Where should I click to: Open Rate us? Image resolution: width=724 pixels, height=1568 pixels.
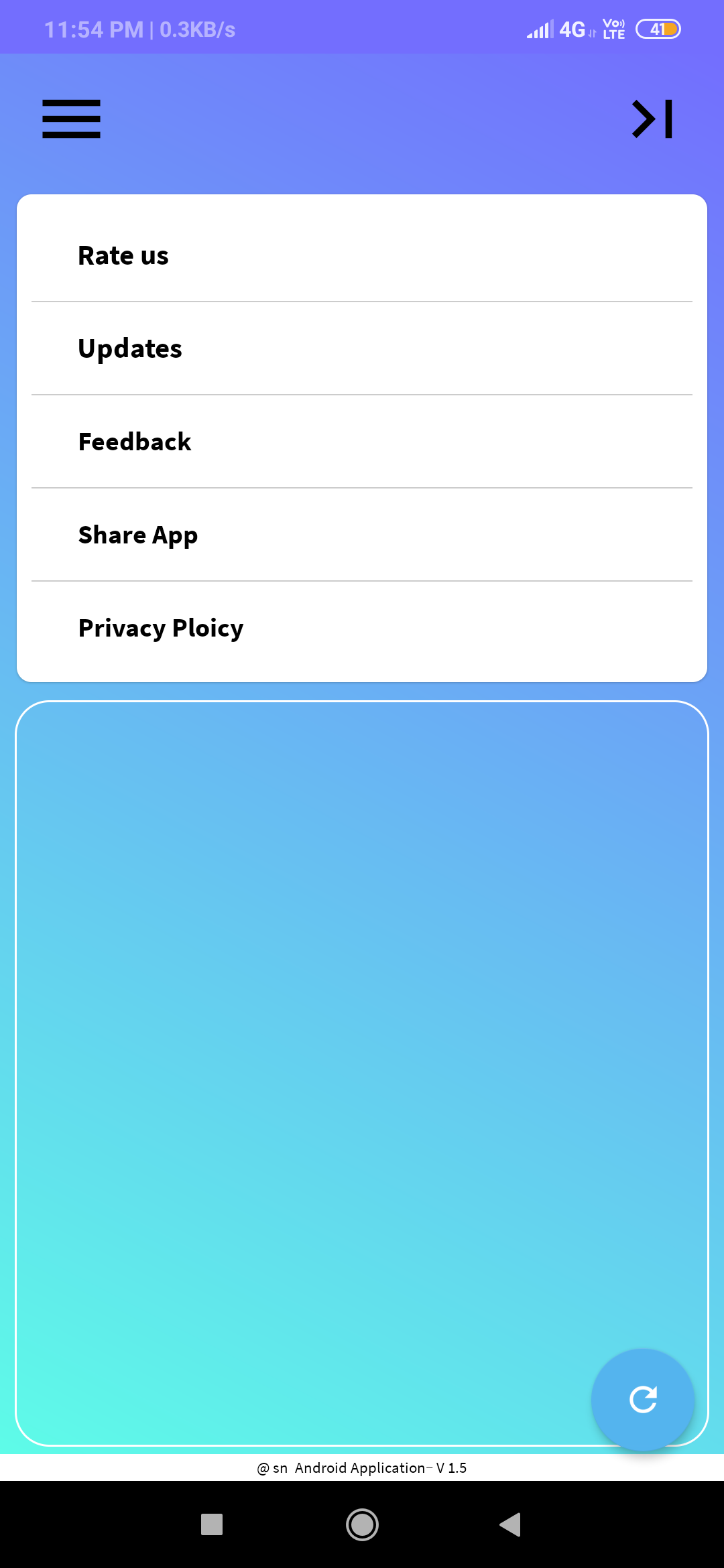point(362,255)
